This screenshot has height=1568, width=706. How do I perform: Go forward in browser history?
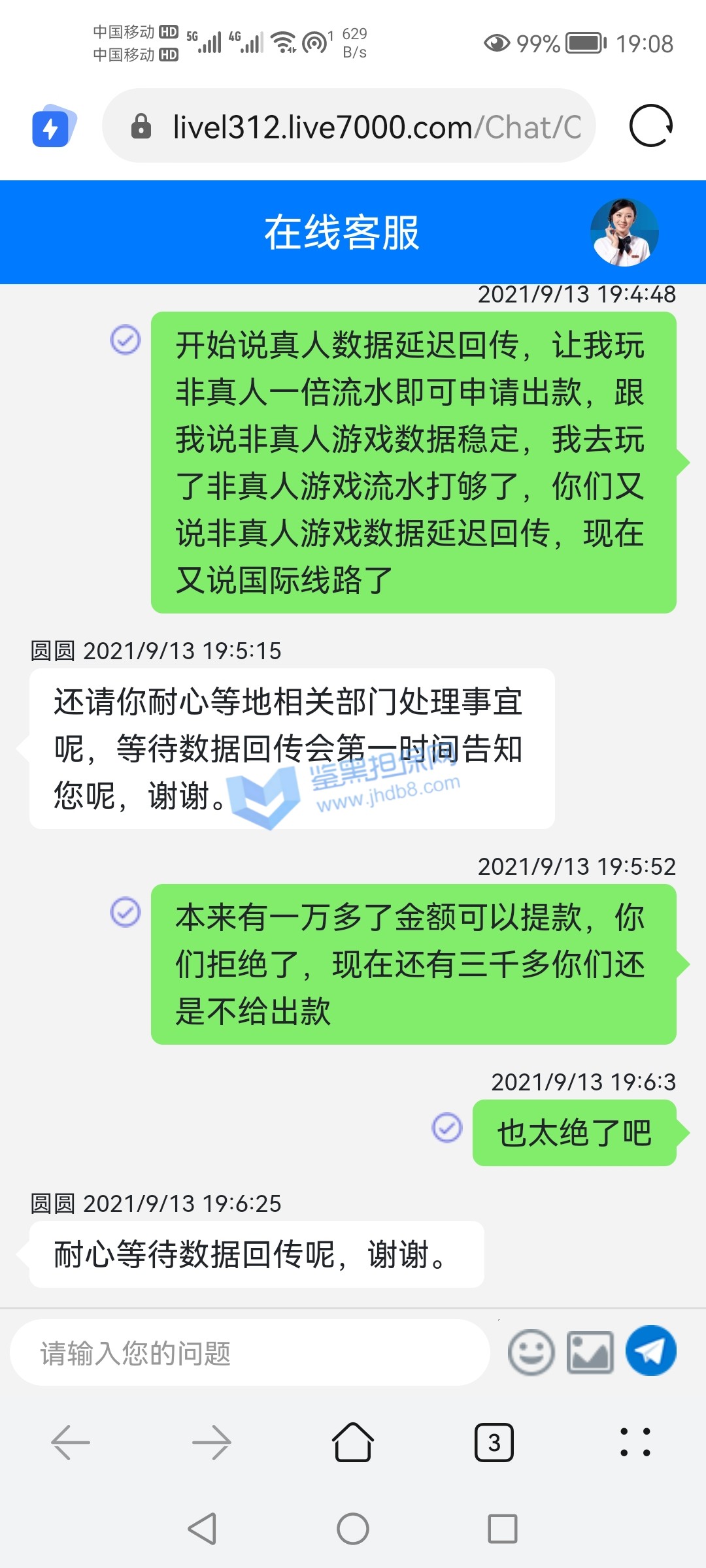pyautogui.click(x=212, y=1443)
